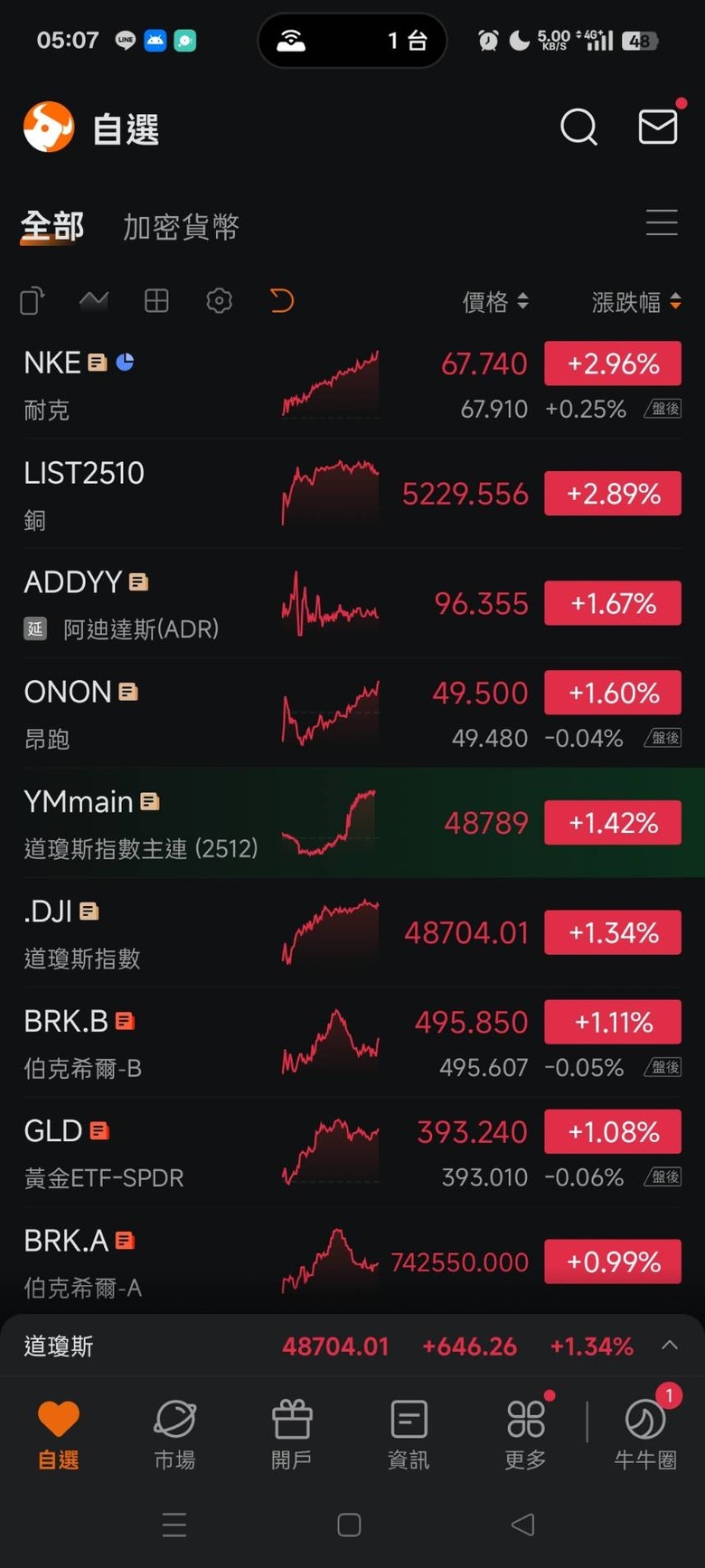
Task: Open the watchlist settings gear icon
Action: click(x=220, y=301)
